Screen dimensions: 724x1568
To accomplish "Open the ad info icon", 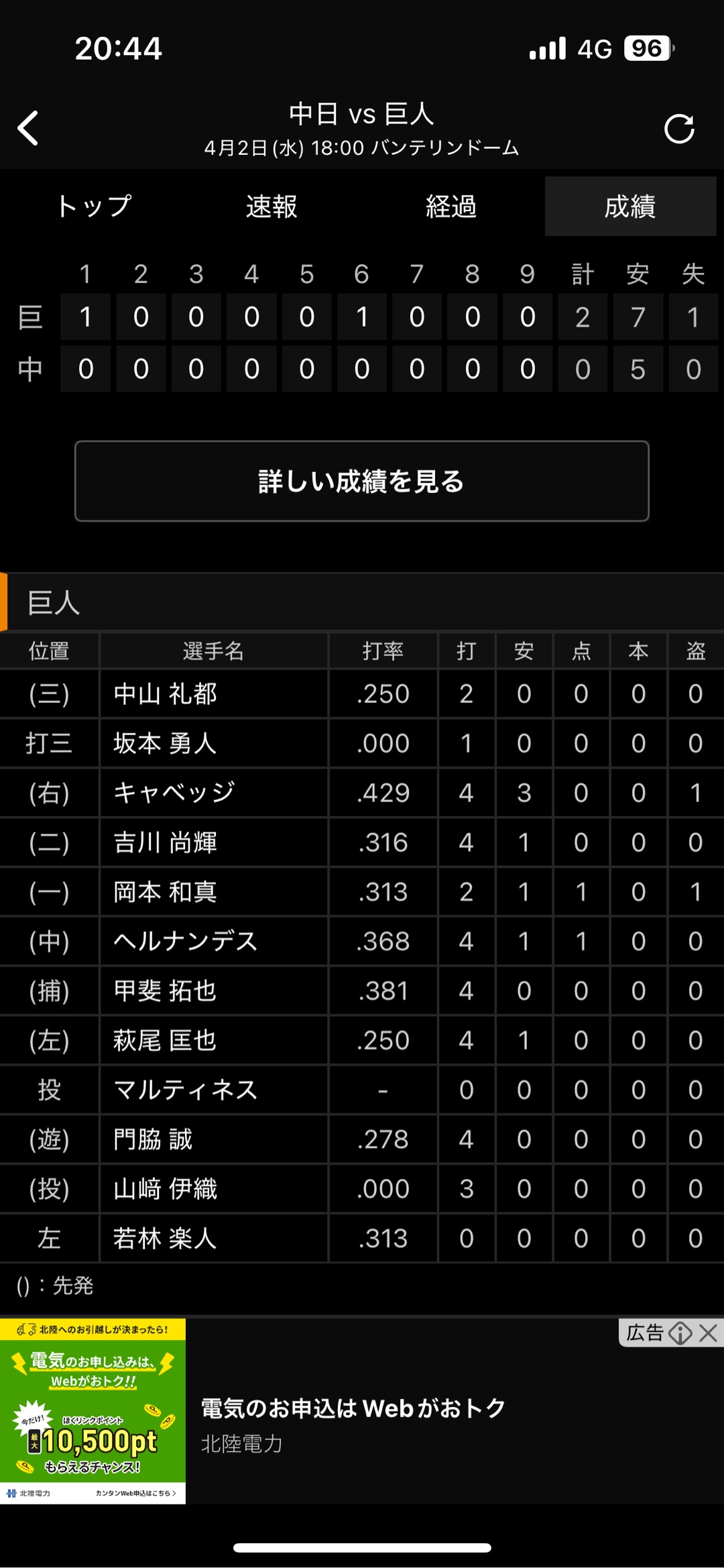I will (x=680, y=1333).
